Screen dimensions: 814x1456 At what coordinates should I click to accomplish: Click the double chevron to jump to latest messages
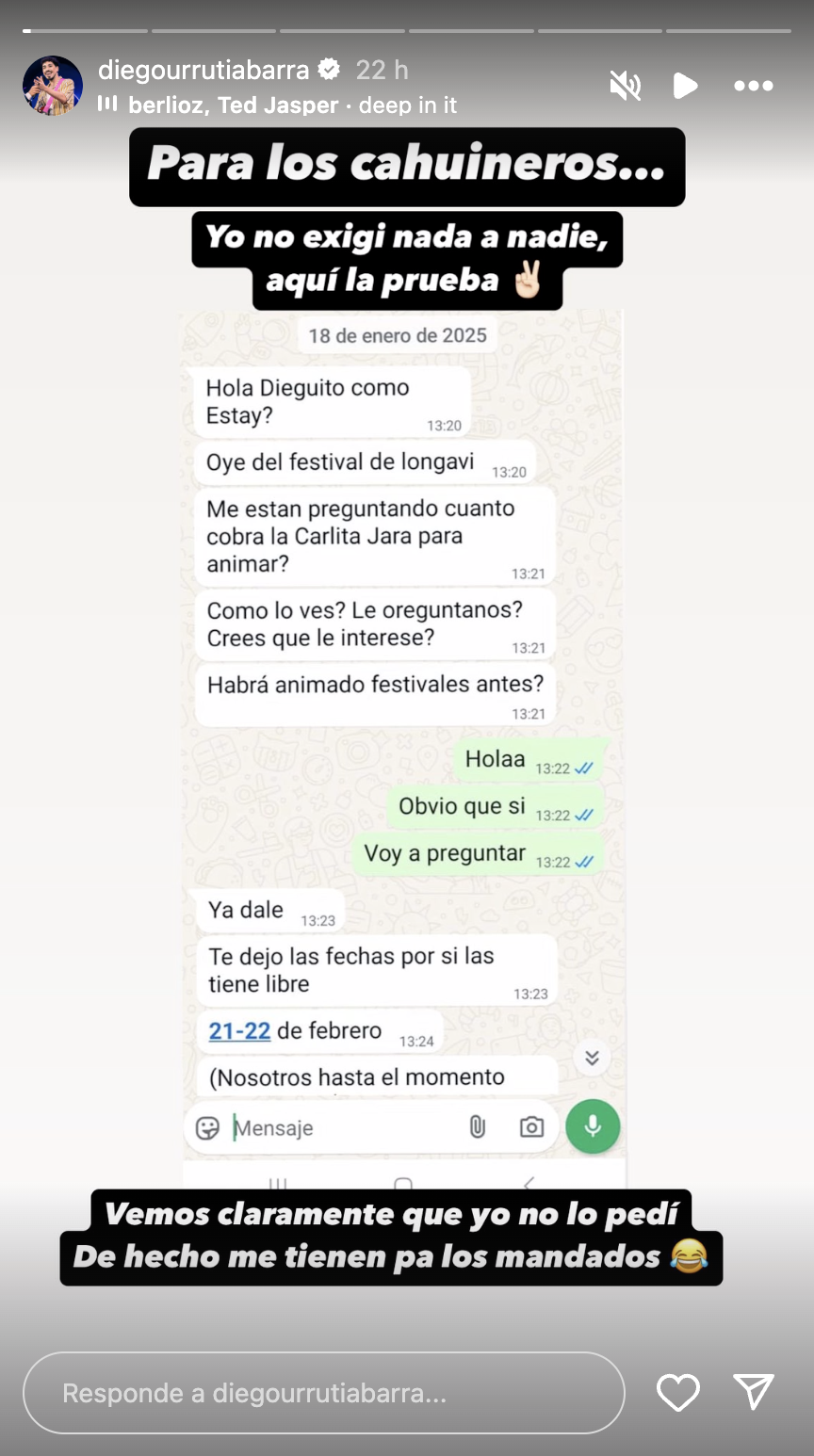click(x=592, y=1058)
